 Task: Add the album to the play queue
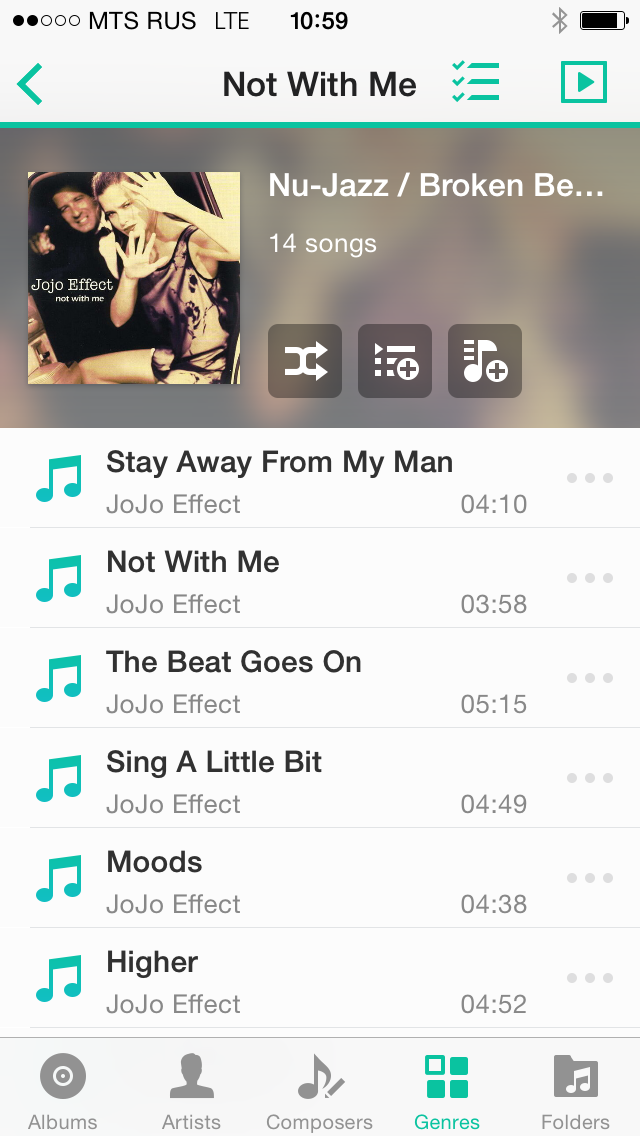(395, 361)
